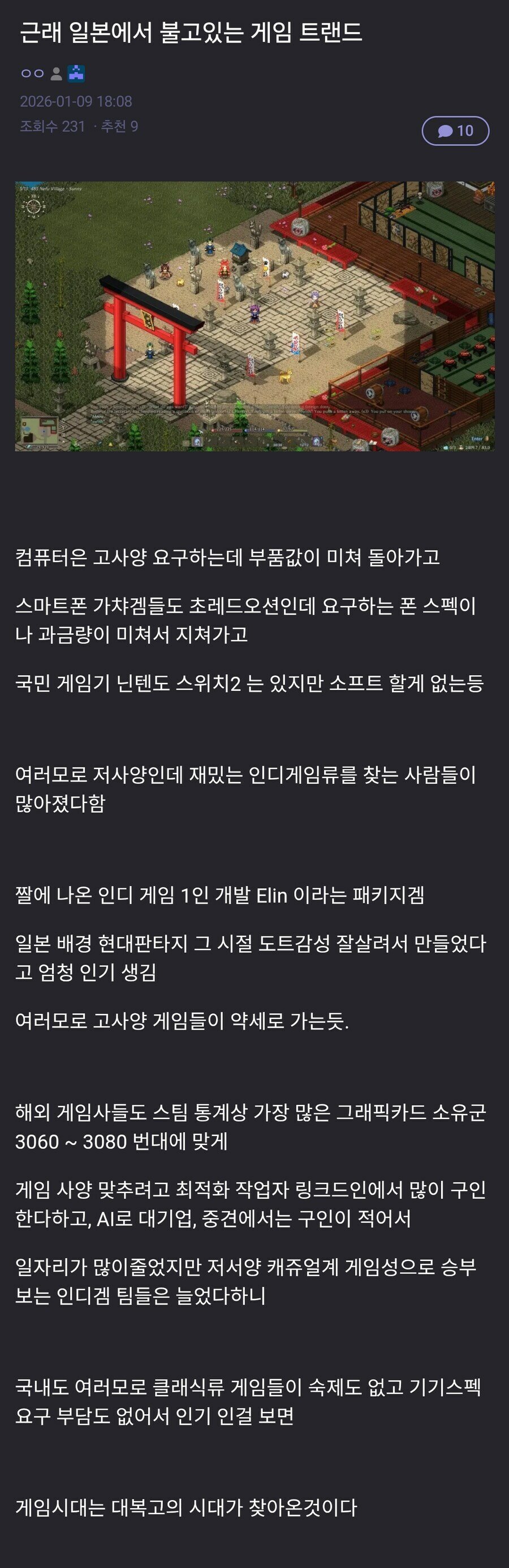Open the 10 comments button
509x1568 pixels.
[455, 131]
